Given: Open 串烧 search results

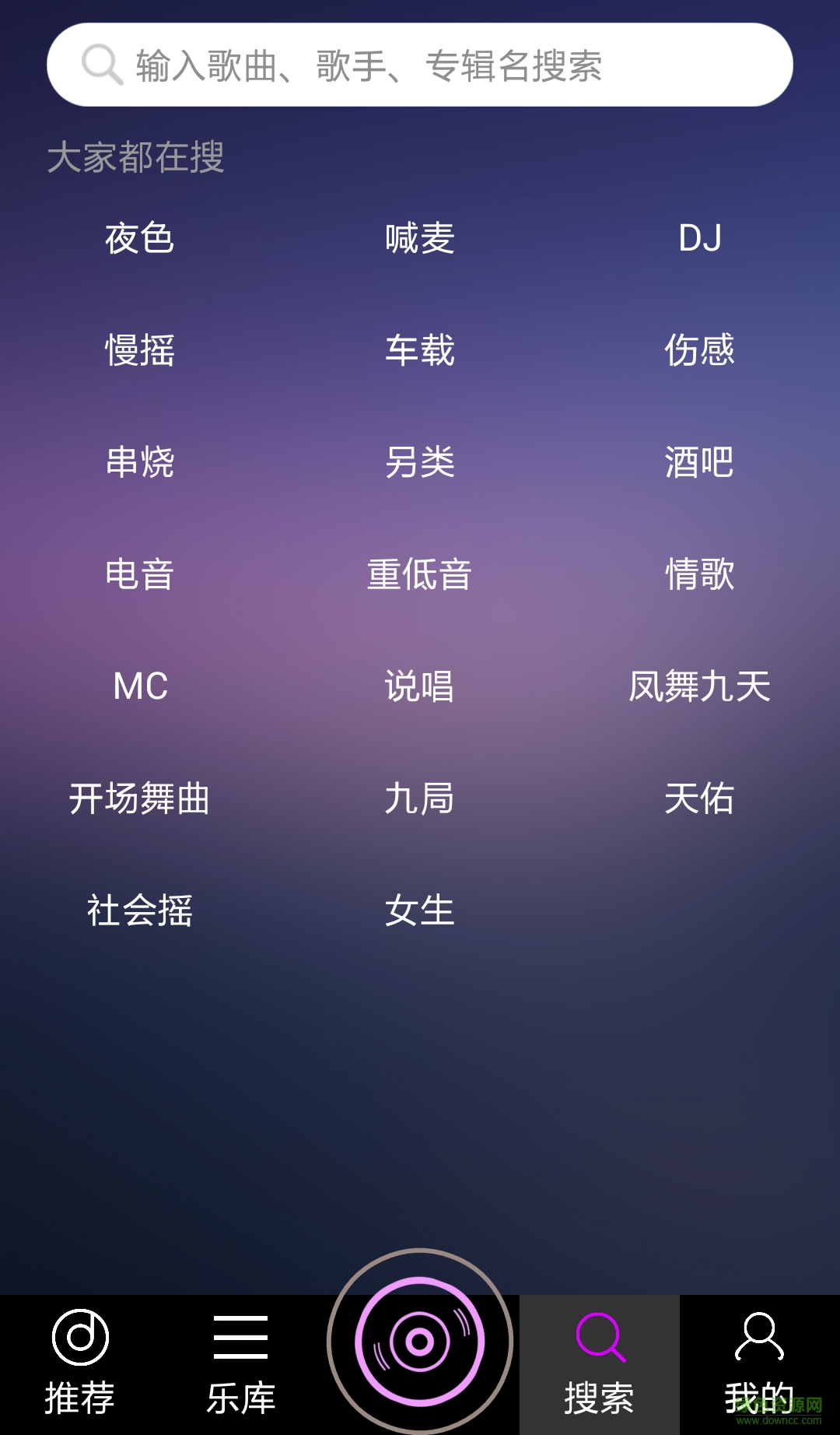Looking at the screenshot, I should (x=140, y=462).
